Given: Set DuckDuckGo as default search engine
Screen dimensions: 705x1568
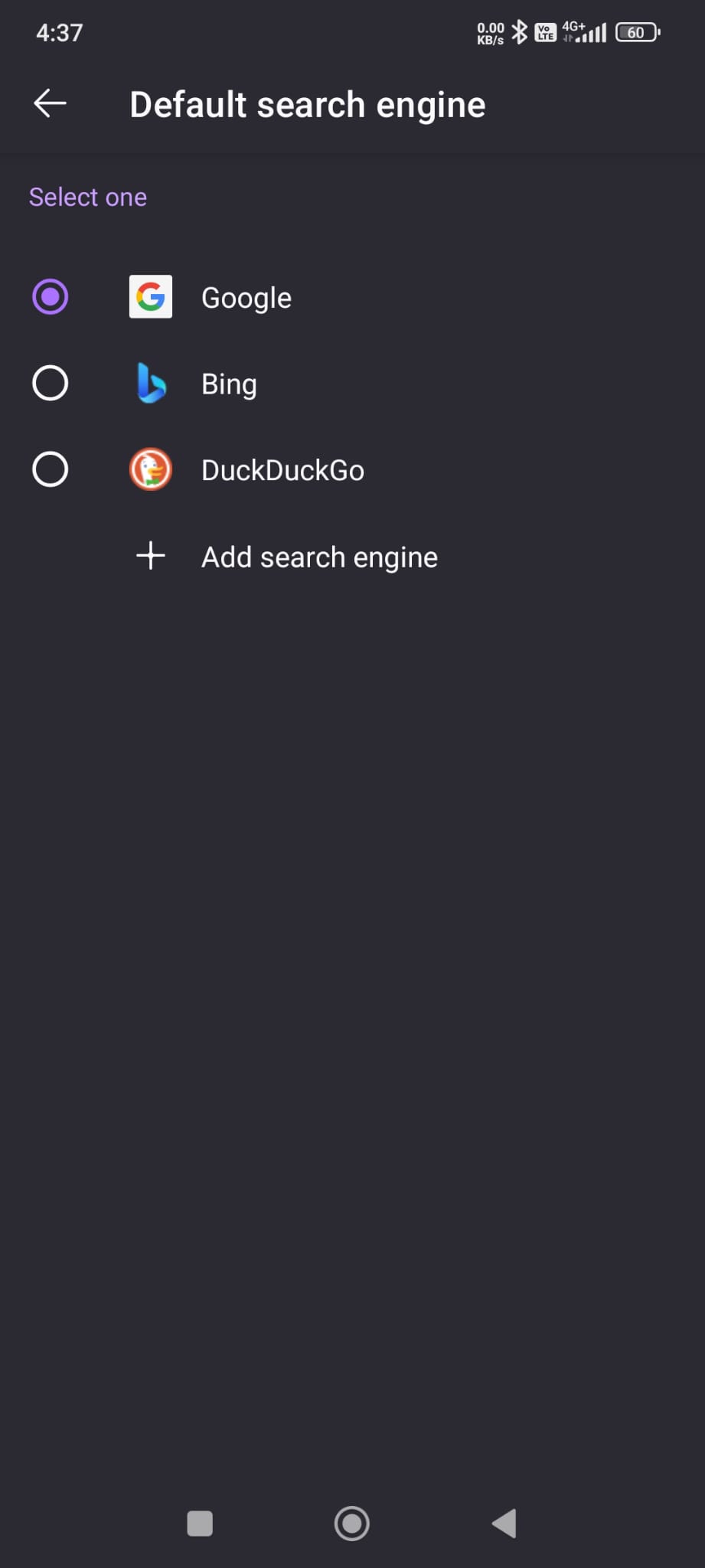Looking at the screenshot, I should click(x=352, y=469).
